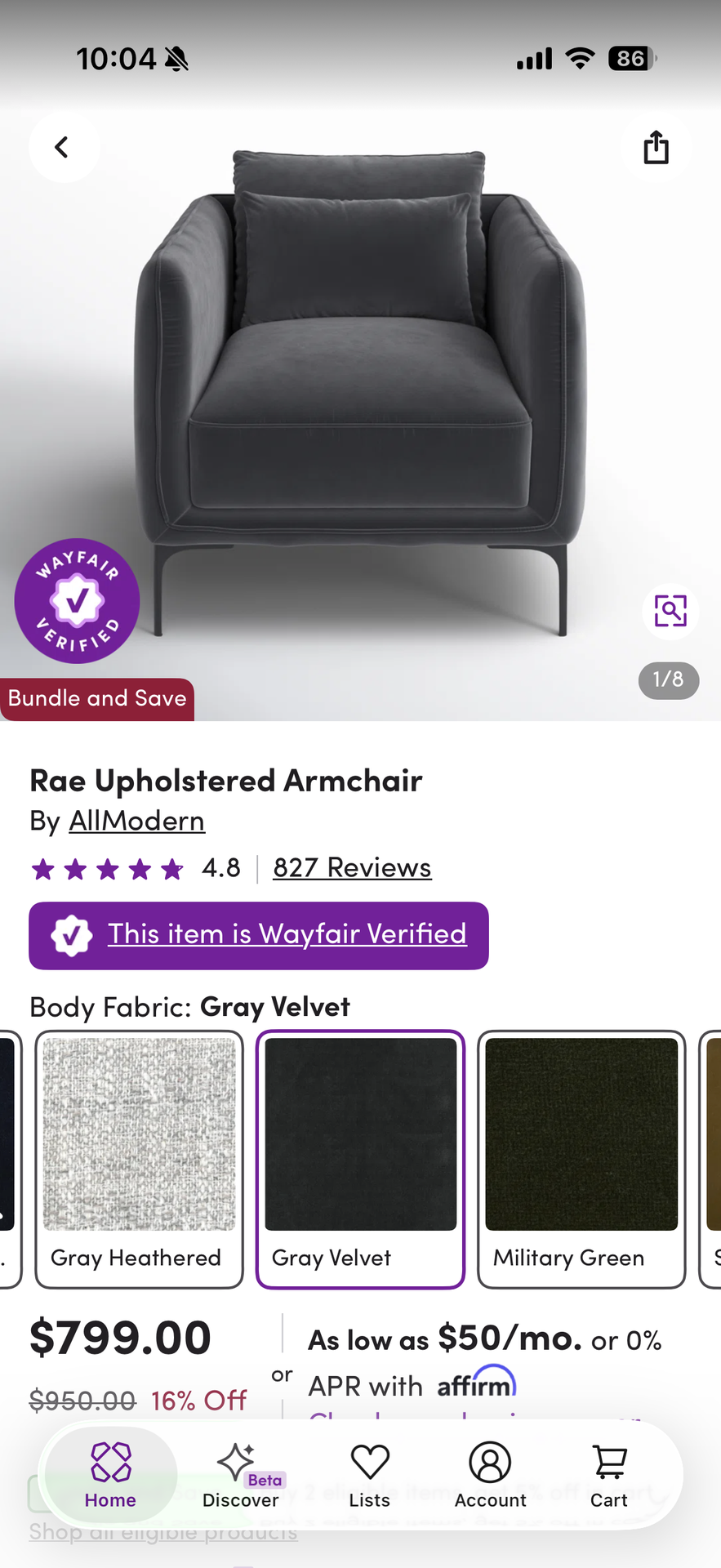Tap the Bundle and Save tag

97,699
